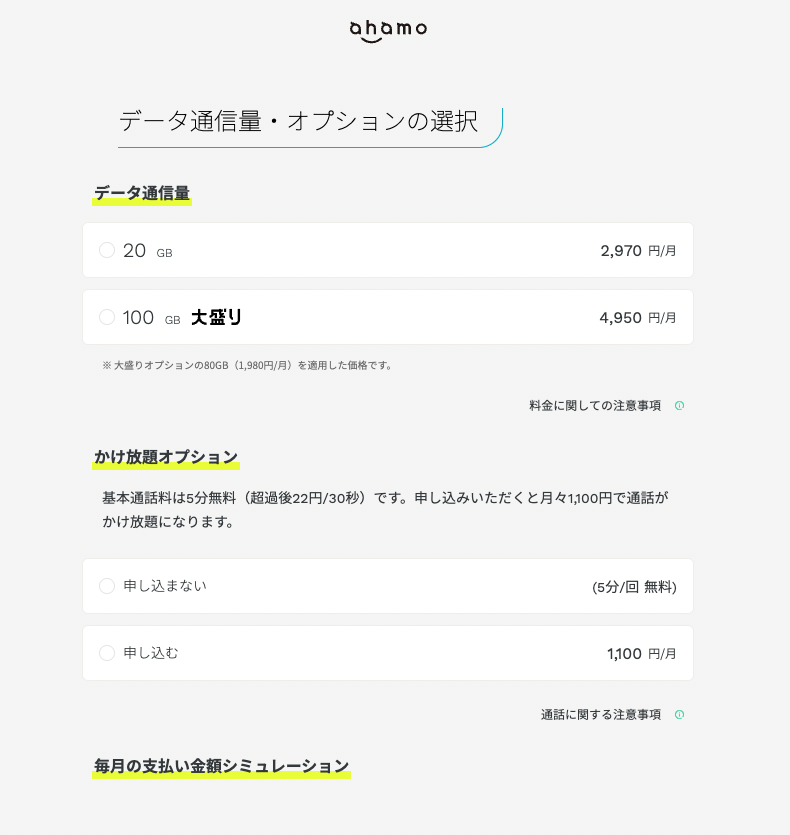790x835 pixels.
Task: Choose 申し込む for unlimited calling
Action: pyautogui.click(x=107, y=653)
